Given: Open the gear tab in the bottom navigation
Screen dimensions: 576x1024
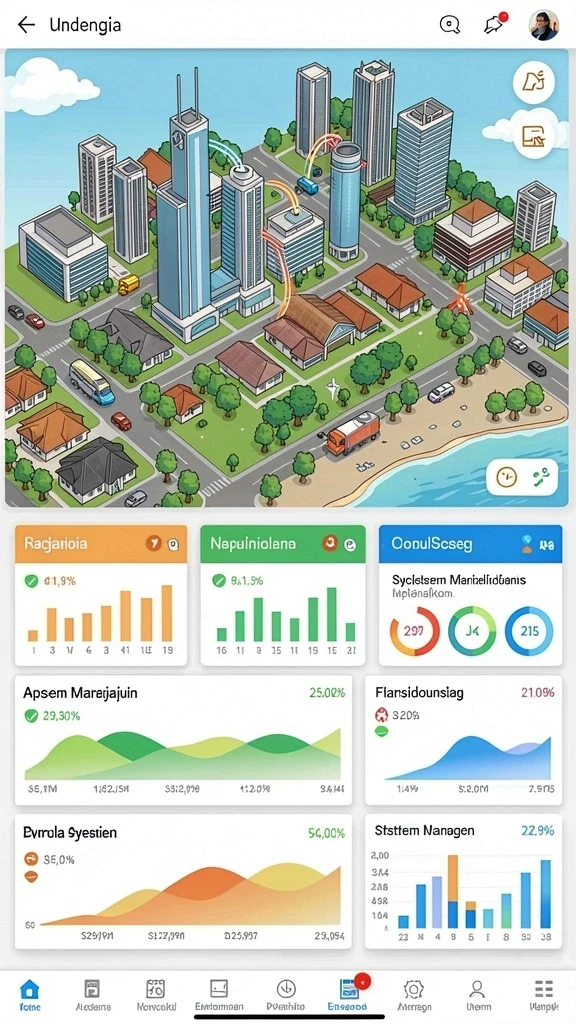Looking at the screenshot, I should pos(413,994).
